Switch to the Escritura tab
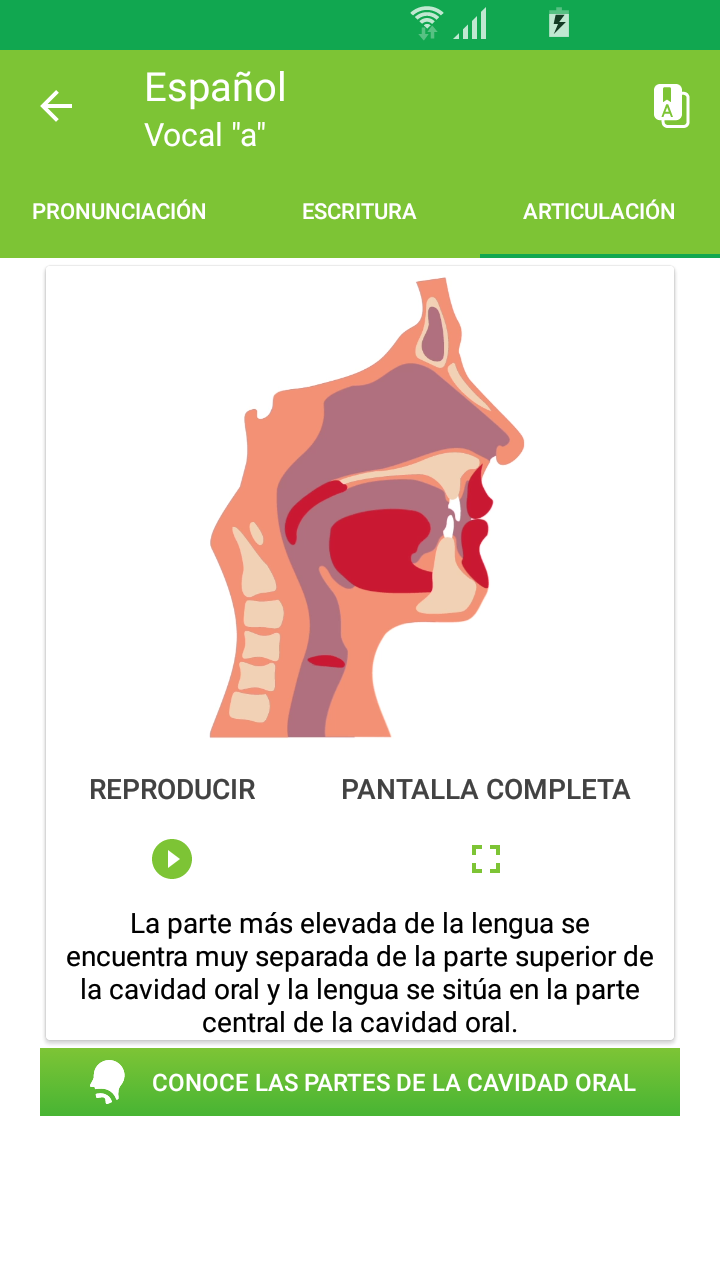This screenshot has height=1280, width=720. coord(359,212)
